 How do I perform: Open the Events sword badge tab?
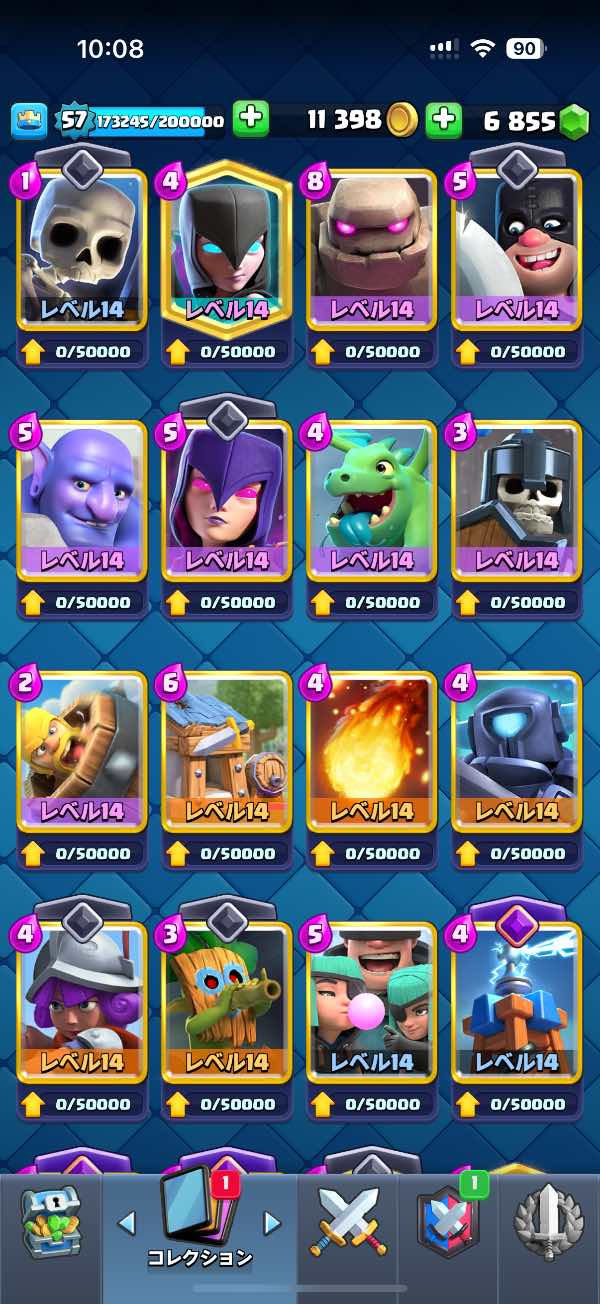[x=548, y=1222]
